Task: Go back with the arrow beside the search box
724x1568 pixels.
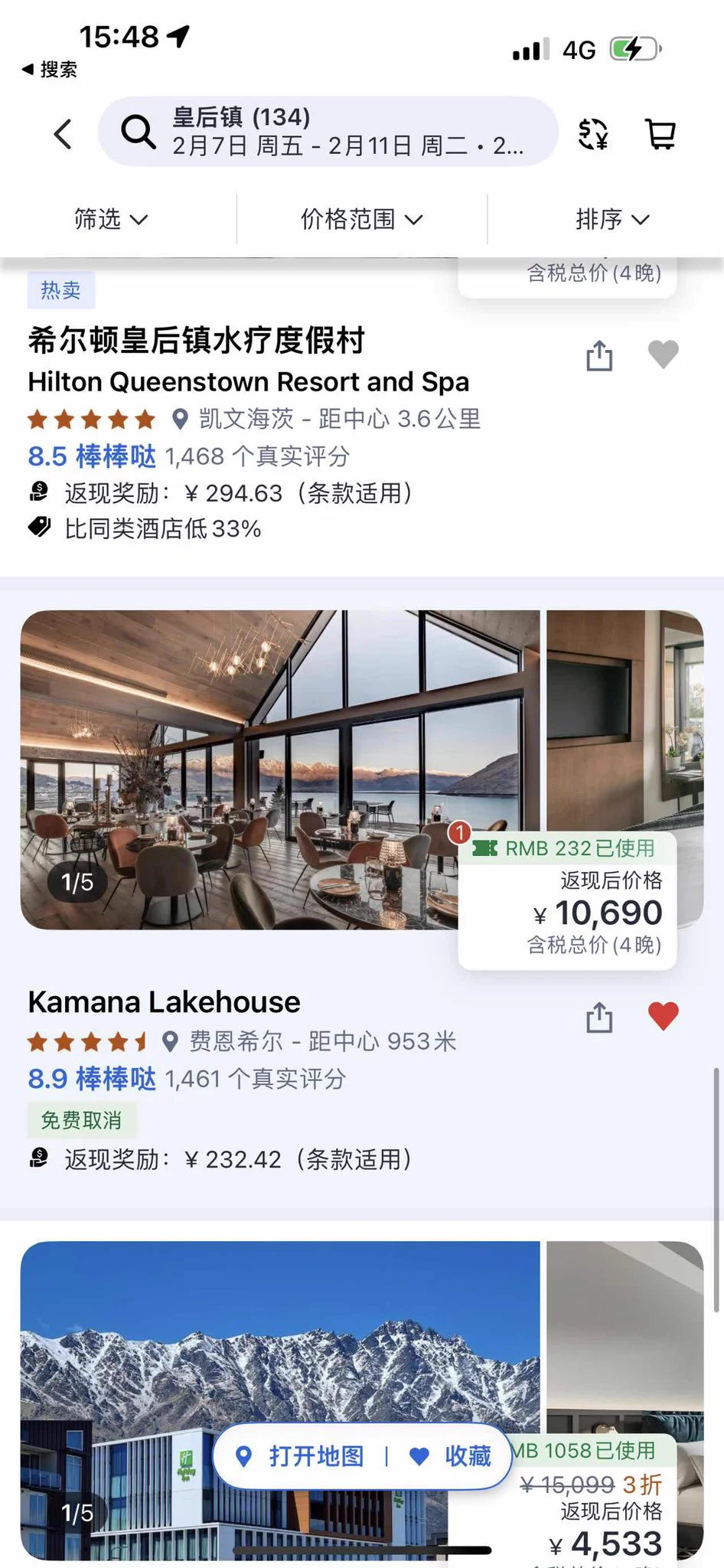Action: [64, 134]
